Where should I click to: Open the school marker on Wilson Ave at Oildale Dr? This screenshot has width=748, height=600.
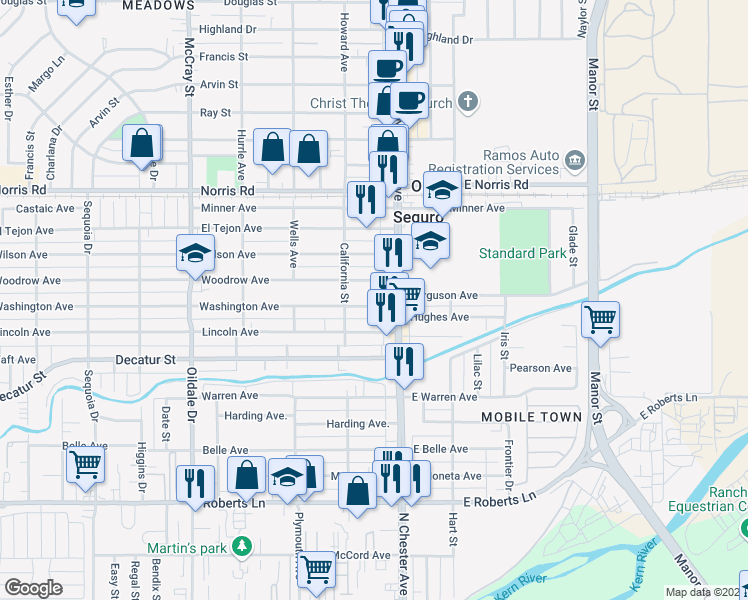pos(195,253)
